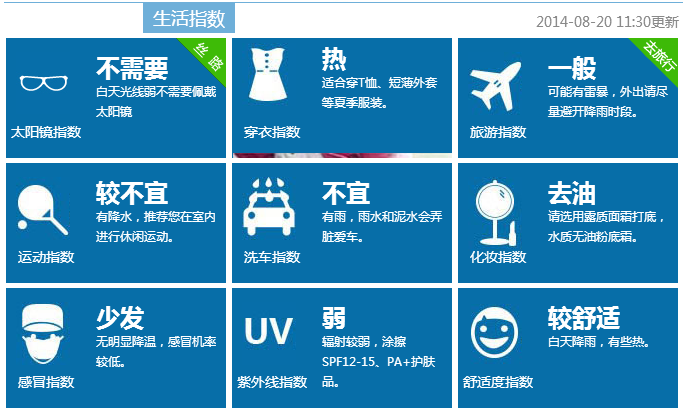Open the 感冒指数 cold index tile
The width and height of the screenshot is (689, 417).
(x=117, y=346)
